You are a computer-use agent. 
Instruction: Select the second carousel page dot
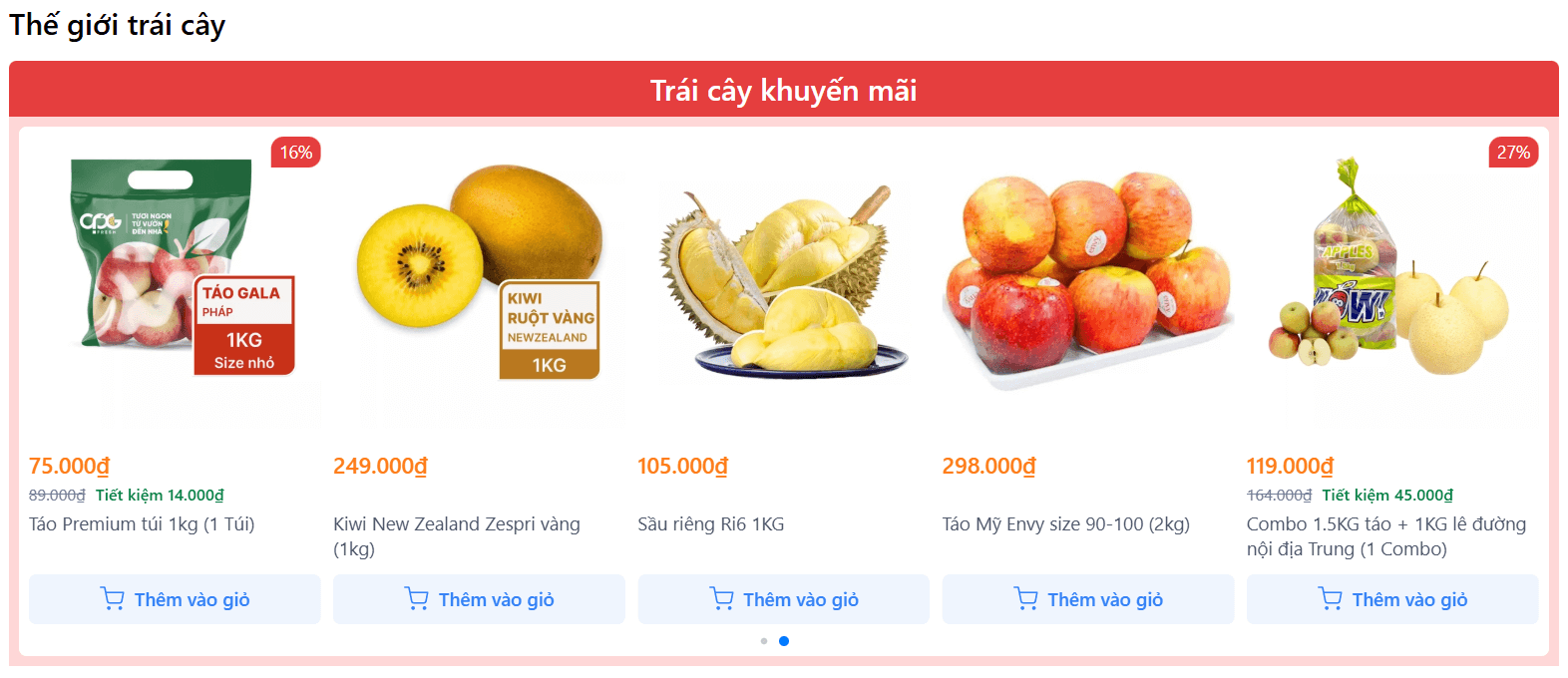[x=784, y=641]
